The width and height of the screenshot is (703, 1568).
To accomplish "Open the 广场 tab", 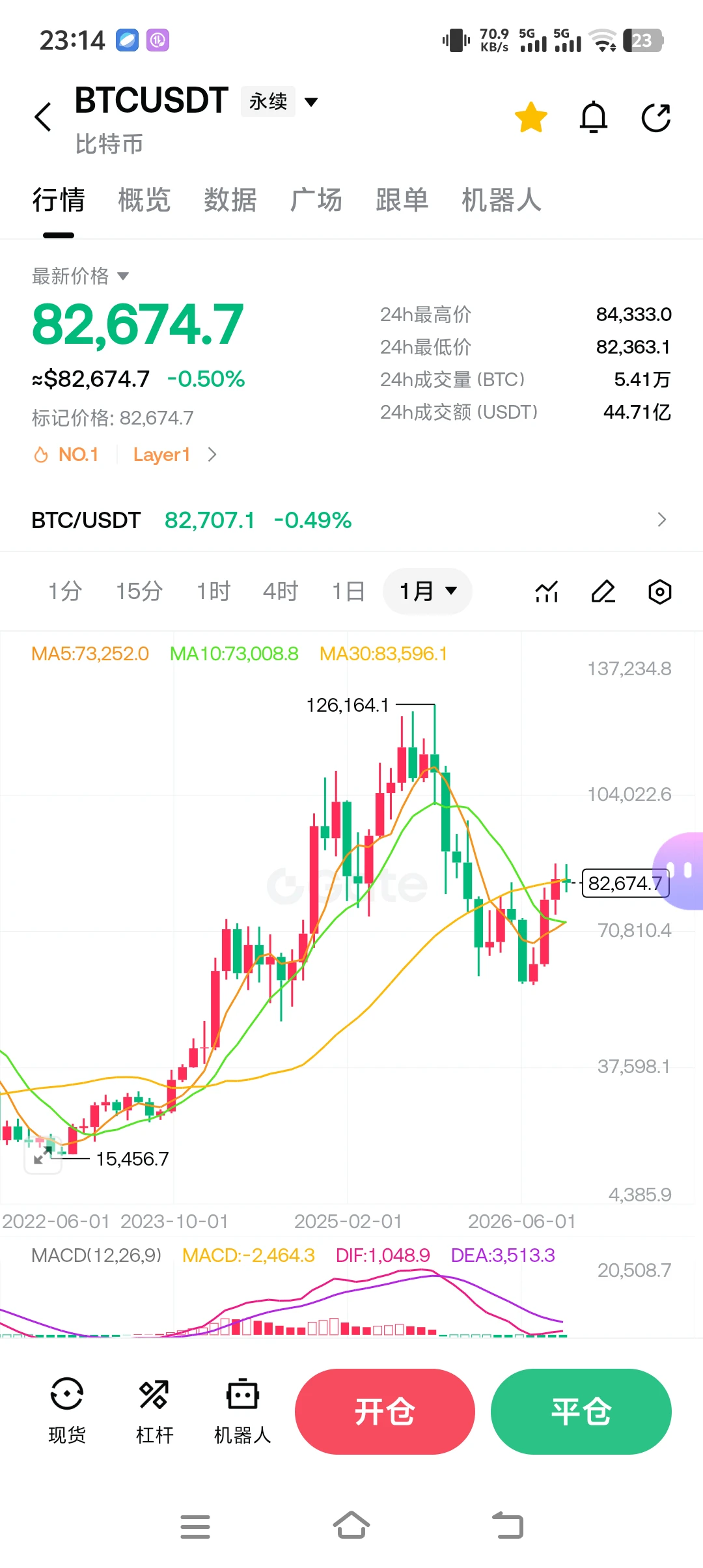I will 316,200.
